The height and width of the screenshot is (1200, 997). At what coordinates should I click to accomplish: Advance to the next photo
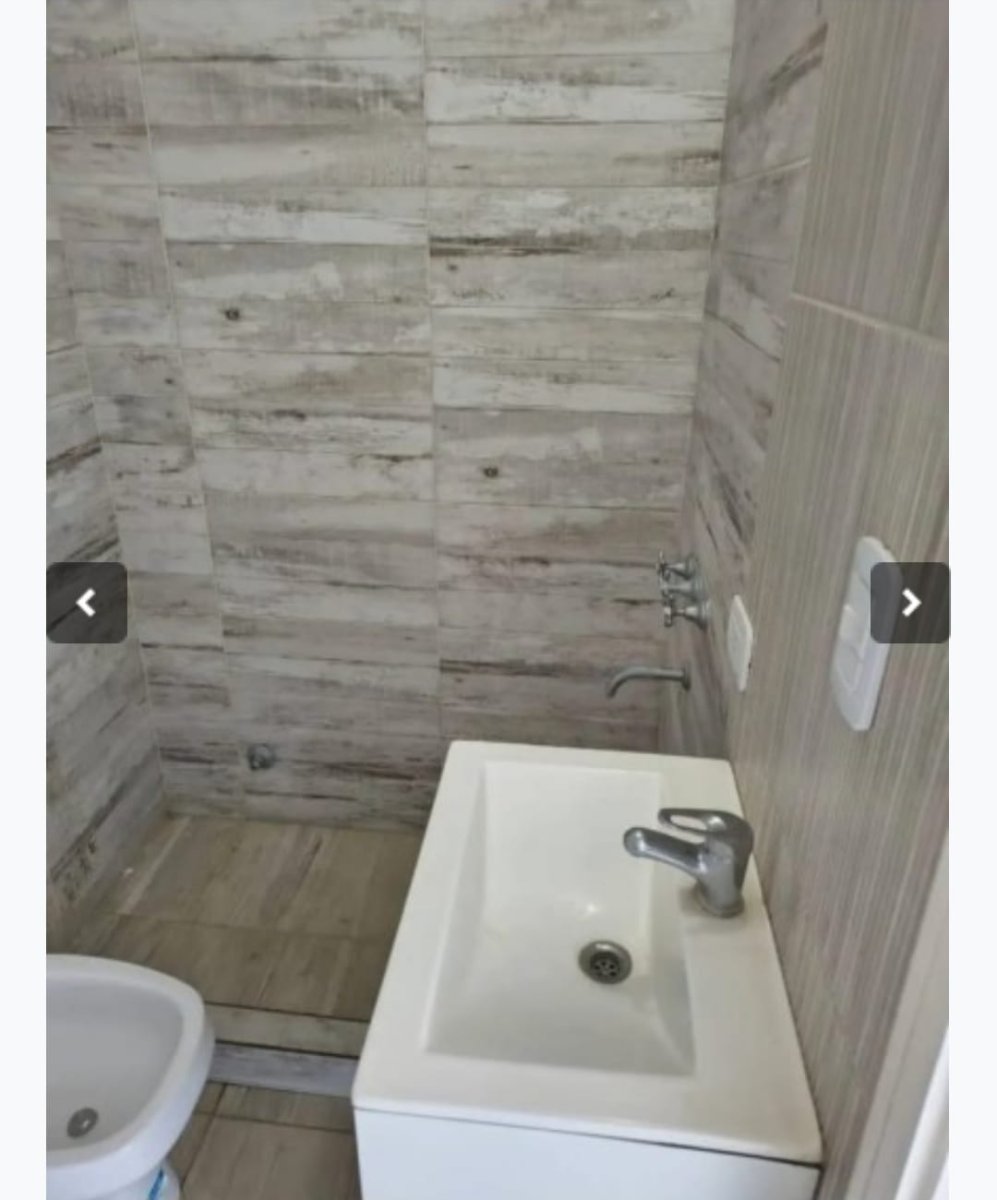click(x=910, y=602)
